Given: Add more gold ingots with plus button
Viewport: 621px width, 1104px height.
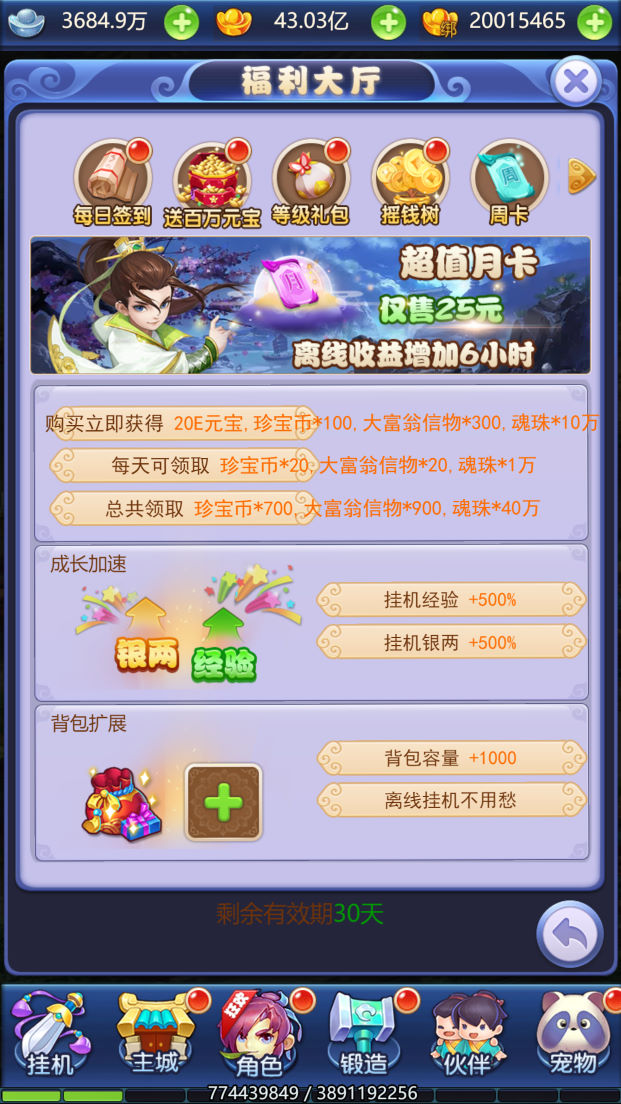Looking at the screenshot, I should pyautogui.click(x=388, y=21).
